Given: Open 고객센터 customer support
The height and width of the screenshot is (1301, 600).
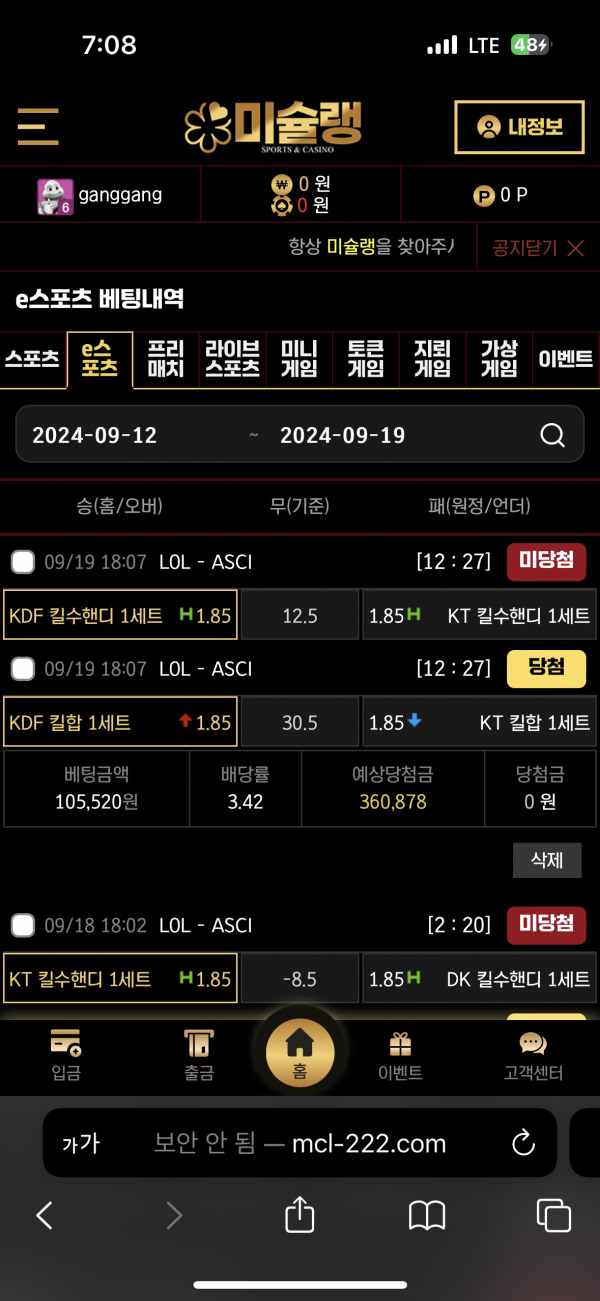Looking at the screenshot, I should 533,1055.
